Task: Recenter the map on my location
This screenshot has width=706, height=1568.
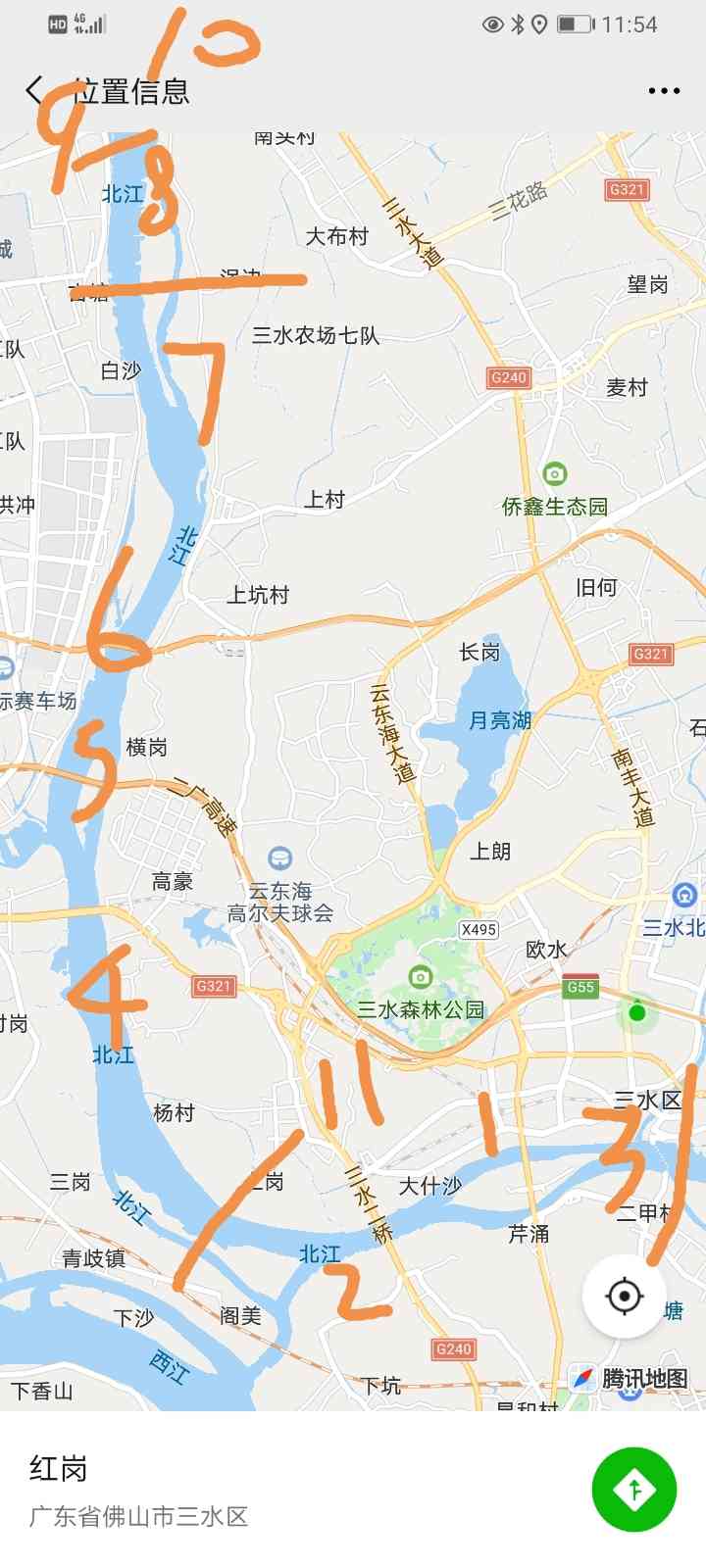Action: point(625,1296)
